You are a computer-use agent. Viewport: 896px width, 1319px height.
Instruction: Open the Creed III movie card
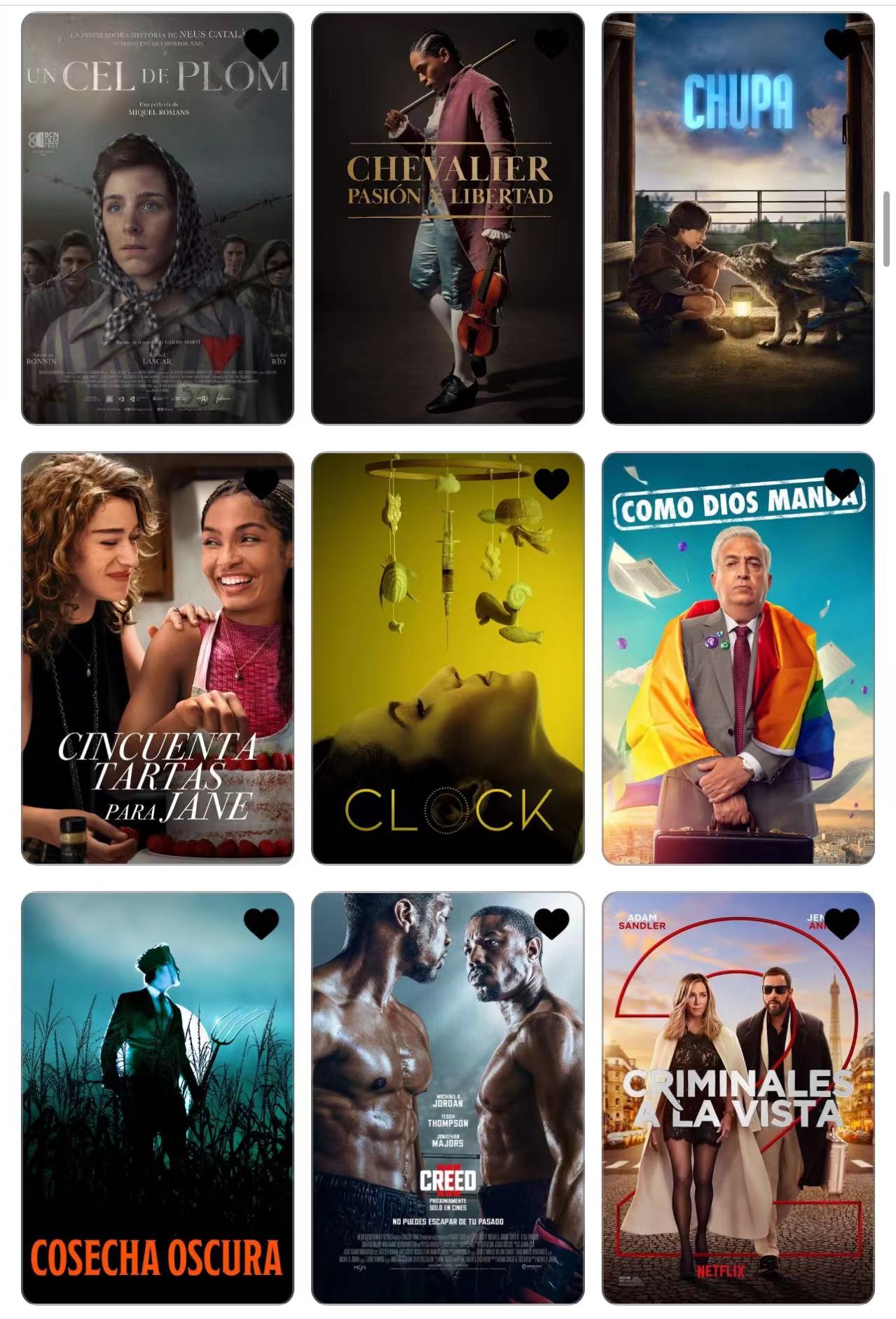[x=447, y=1114]
